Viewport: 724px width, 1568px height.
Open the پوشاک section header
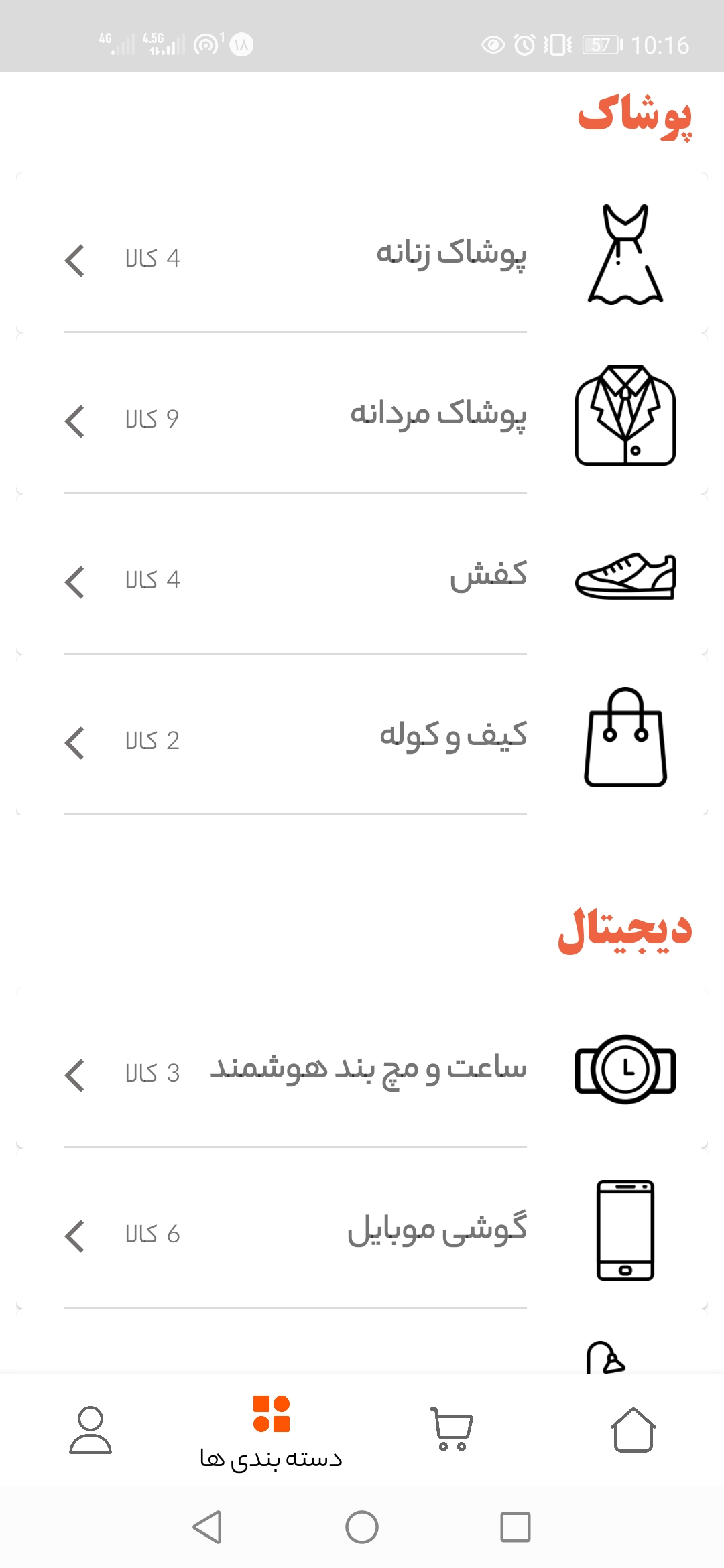click(633, 117)
